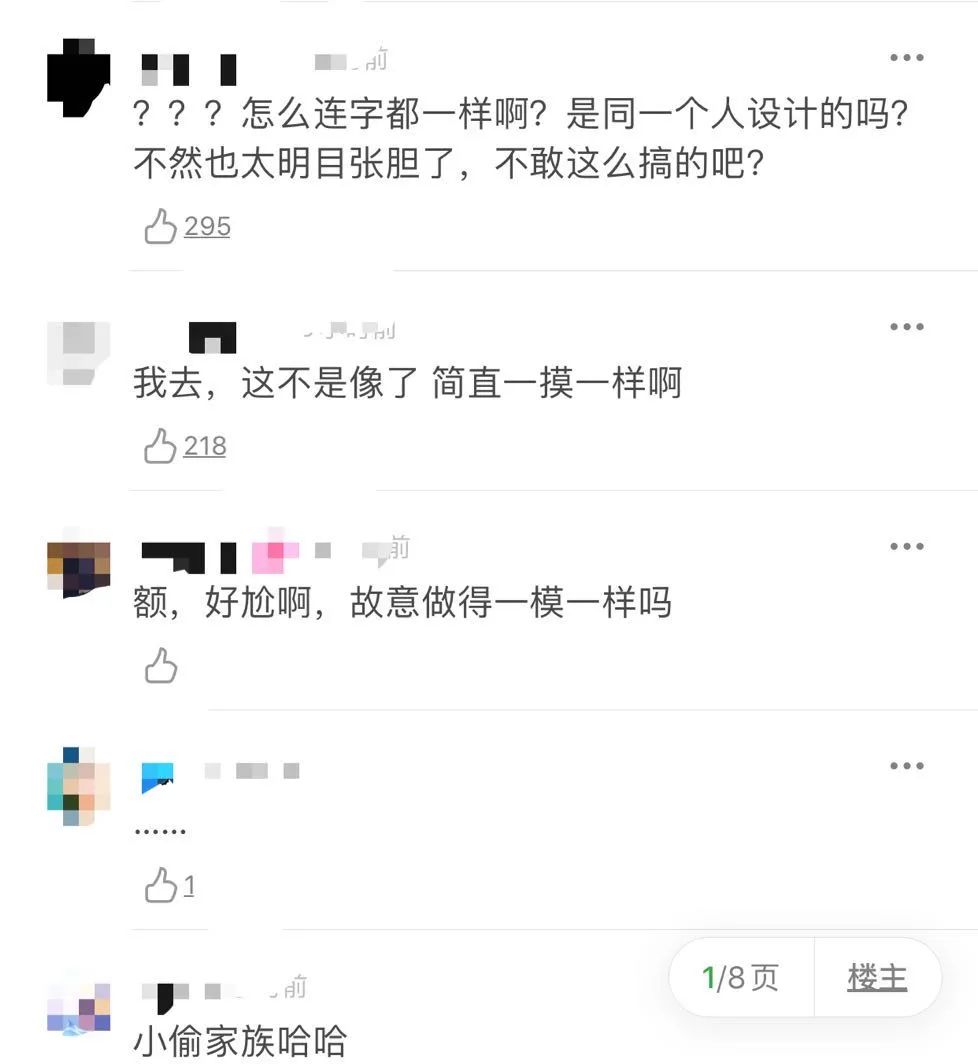The height and width of the screenshot is (1064, 978).
Task: Open avatar of the 怎么连字都一样啊 commenter
Action: point(79,77)
